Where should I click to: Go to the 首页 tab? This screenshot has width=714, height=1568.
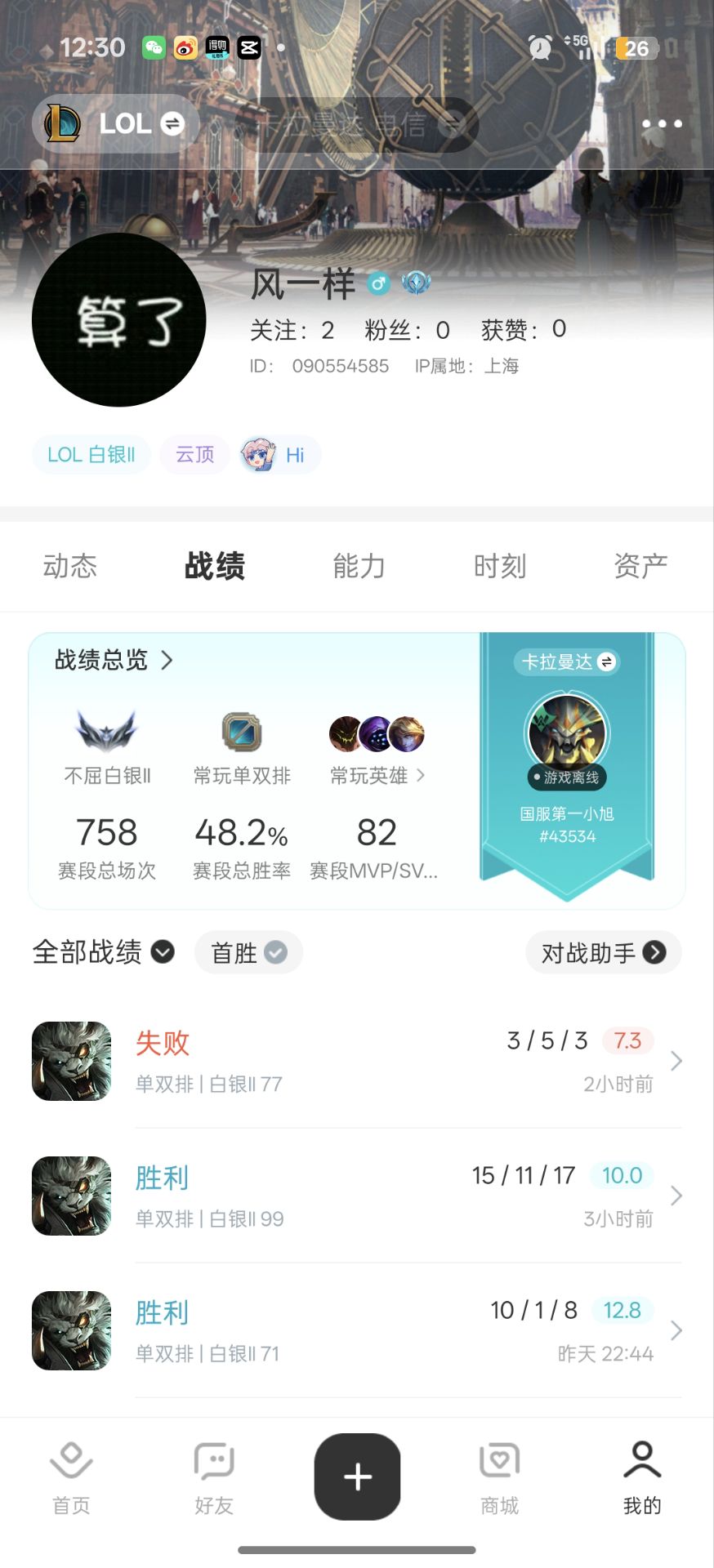pos(71,1477)
